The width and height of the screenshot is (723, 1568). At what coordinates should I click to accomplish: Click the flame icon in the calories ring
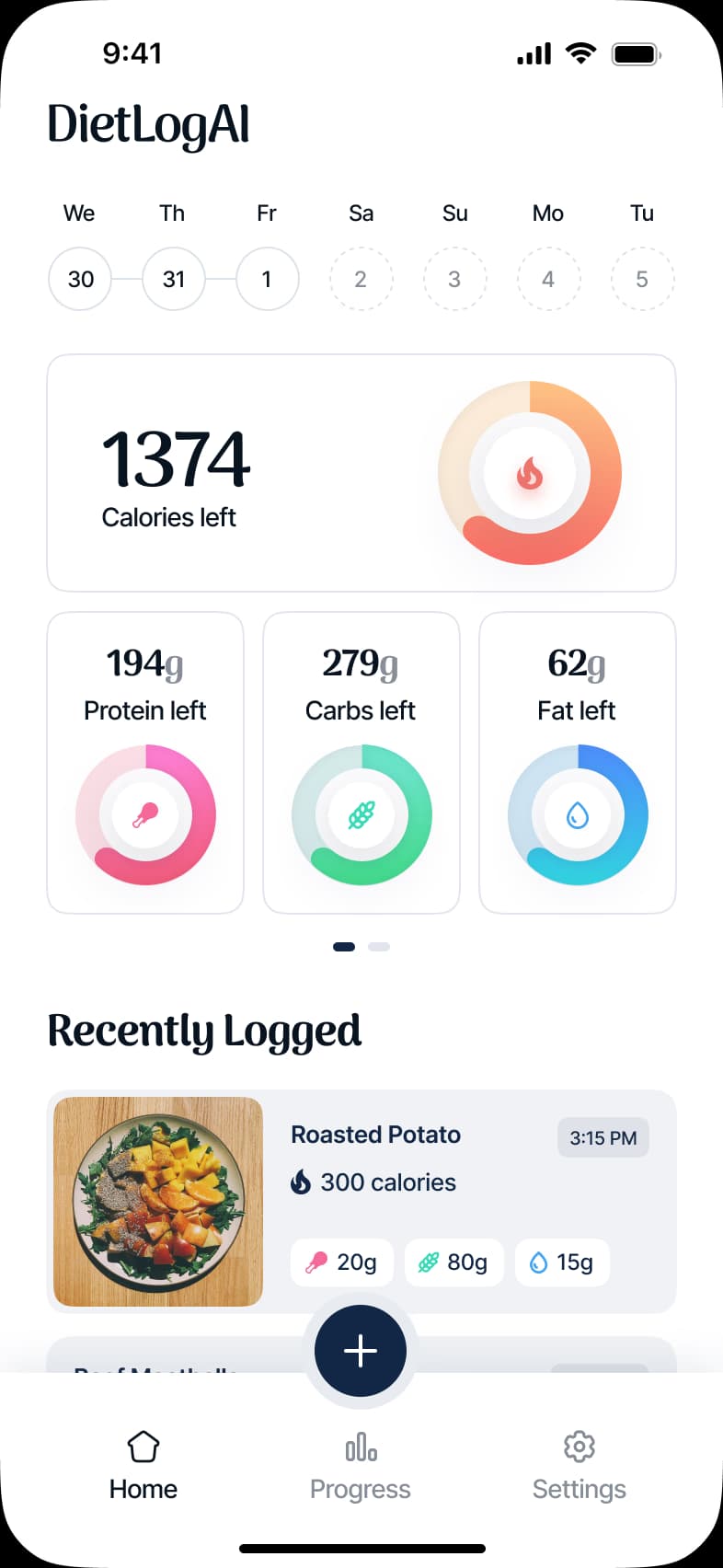point(531,472)
